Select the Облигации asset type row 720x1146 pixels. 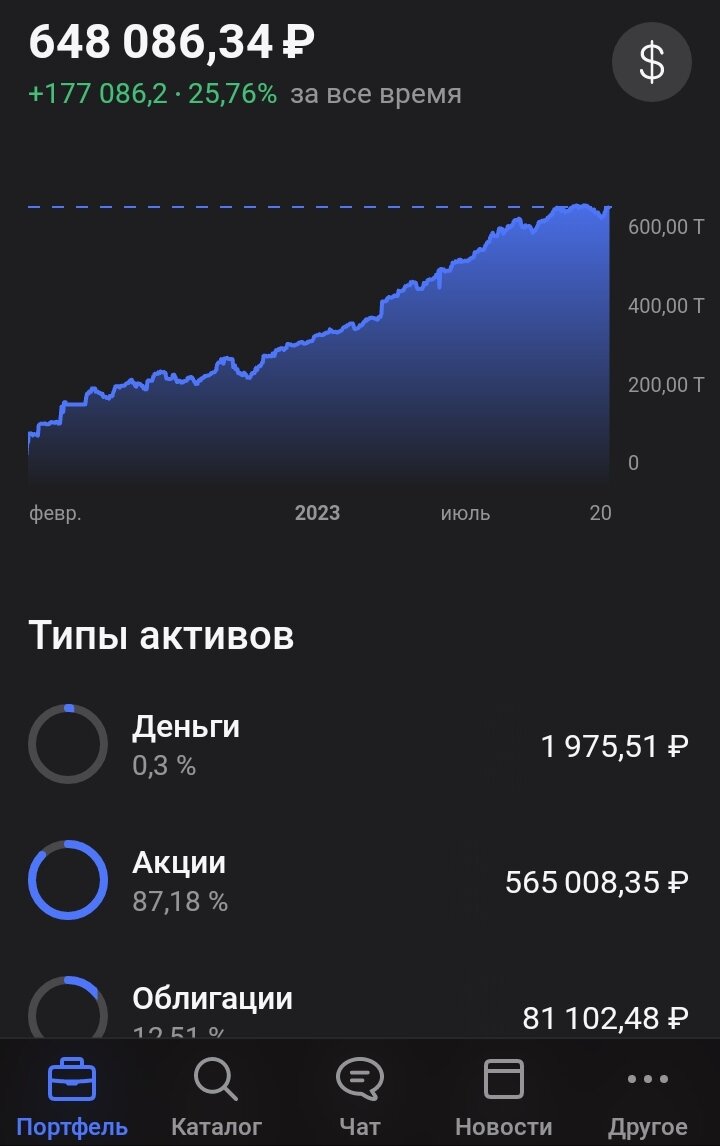pyautogui.click(x=360, y=1010)
